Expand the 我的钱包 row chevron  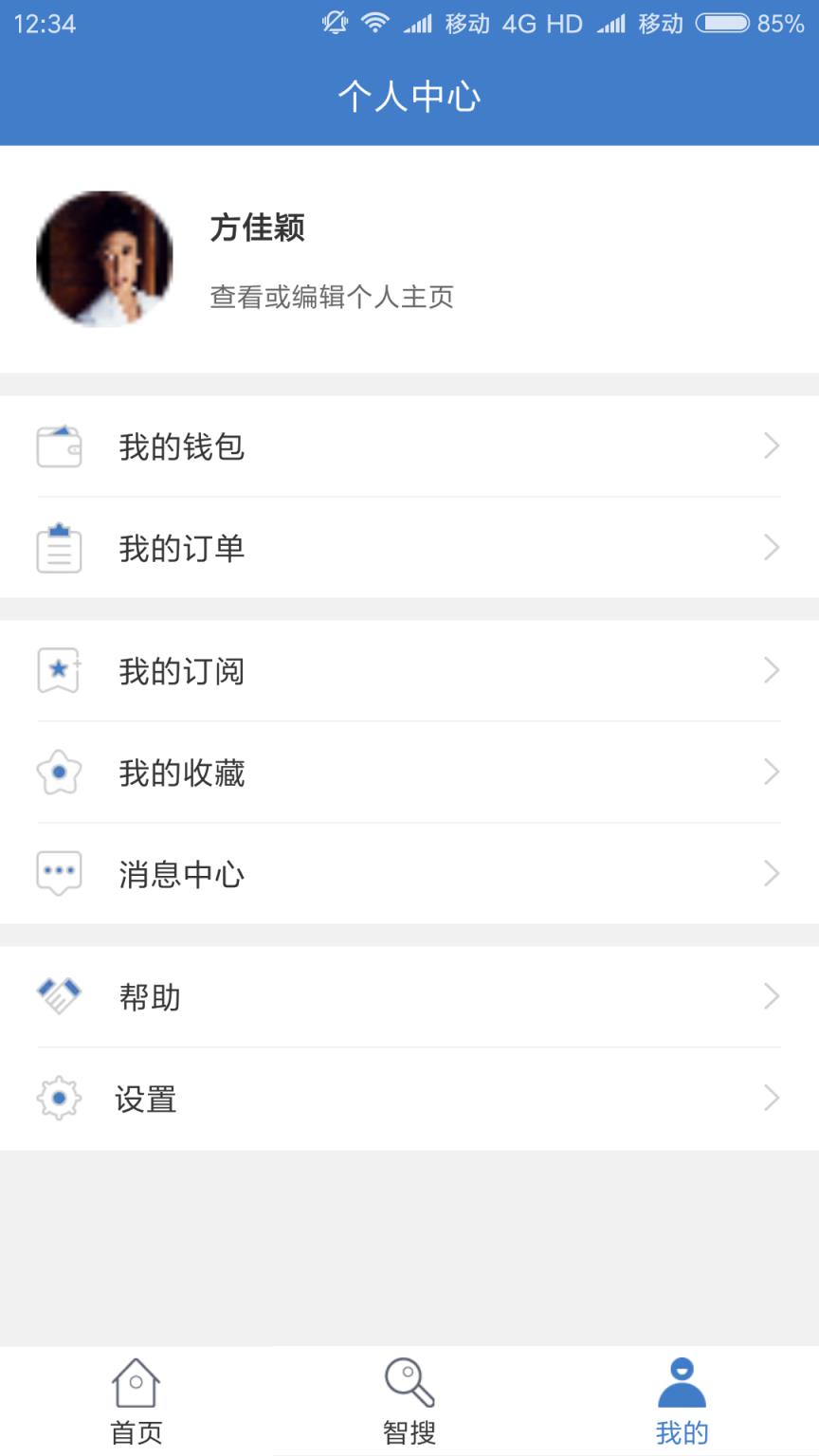[771, 446]
